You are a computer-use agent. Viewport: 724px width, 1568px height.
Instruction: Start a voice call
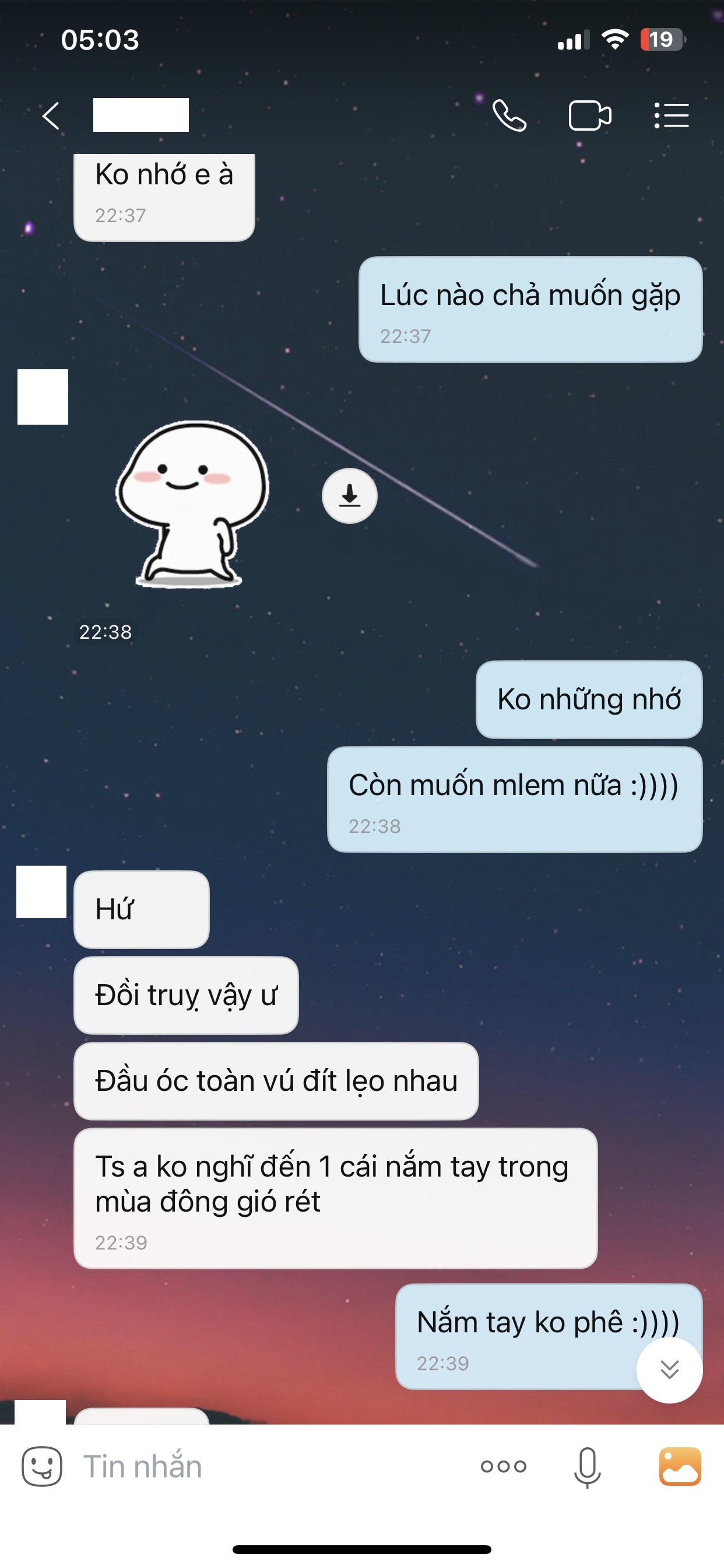pos(509,116)
